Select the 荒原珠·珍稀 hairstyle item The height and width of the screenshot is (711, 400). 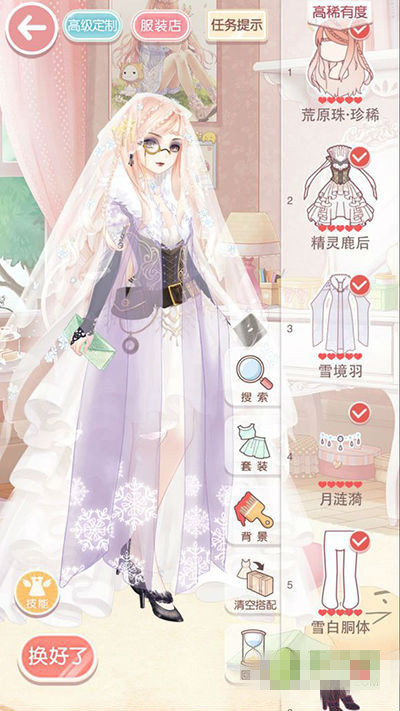point(341,73)
